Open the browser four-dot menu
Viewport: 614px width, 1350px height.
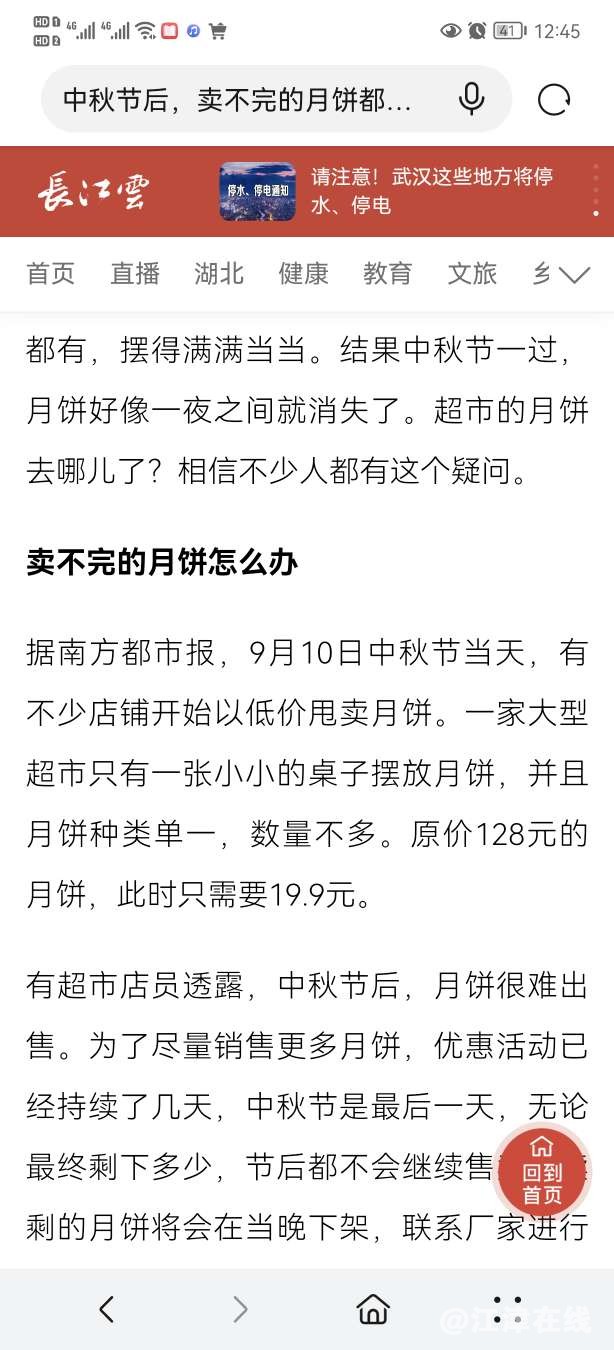tap(507, 1308)
